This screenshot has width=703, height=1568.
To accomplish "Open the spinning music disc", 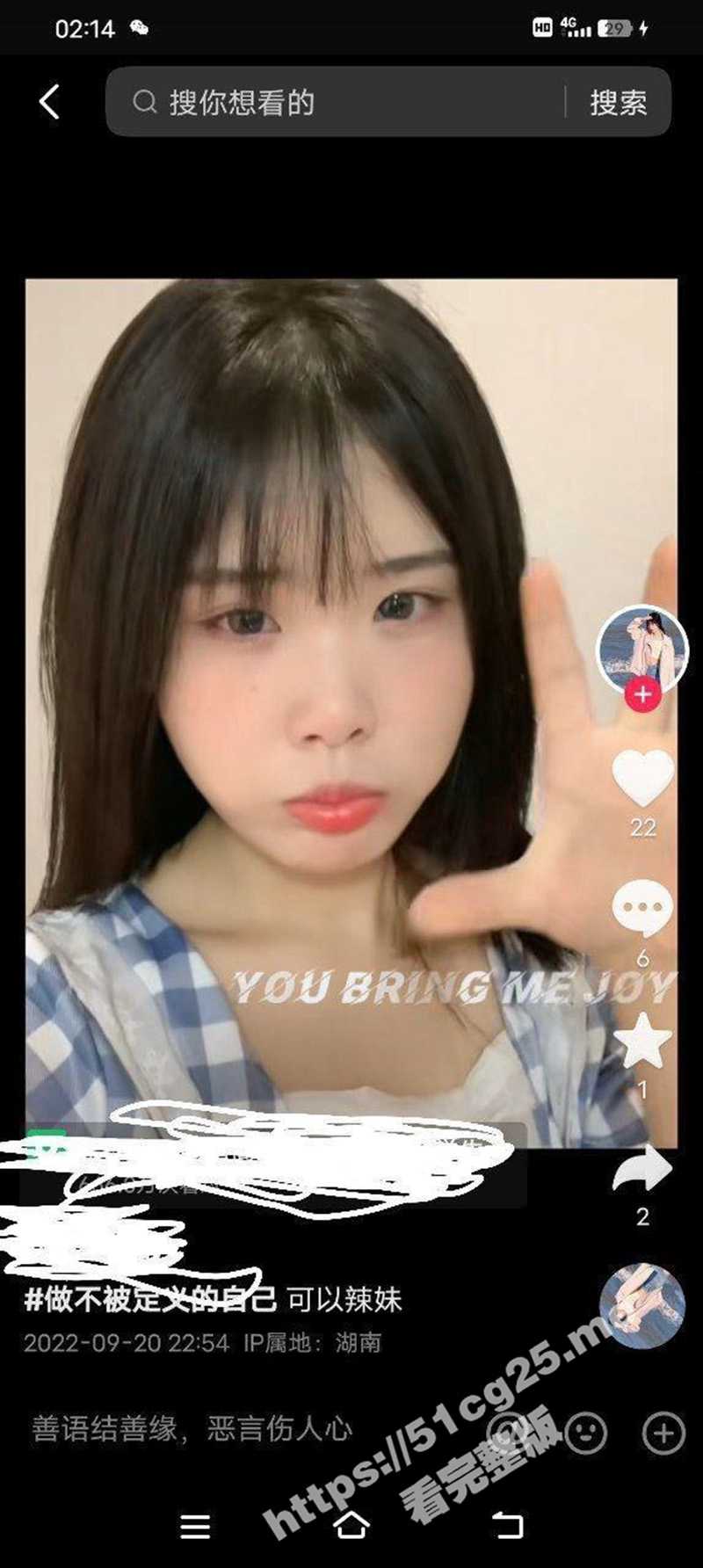I will tap(642, 1306).
